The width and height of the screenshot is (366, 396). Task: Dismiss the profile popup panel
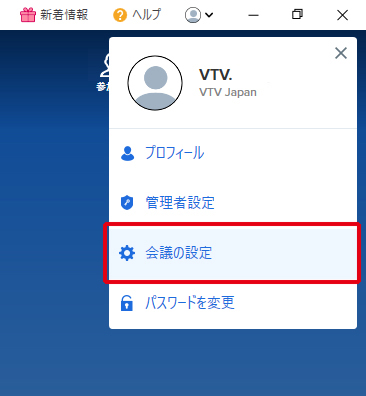341,53
